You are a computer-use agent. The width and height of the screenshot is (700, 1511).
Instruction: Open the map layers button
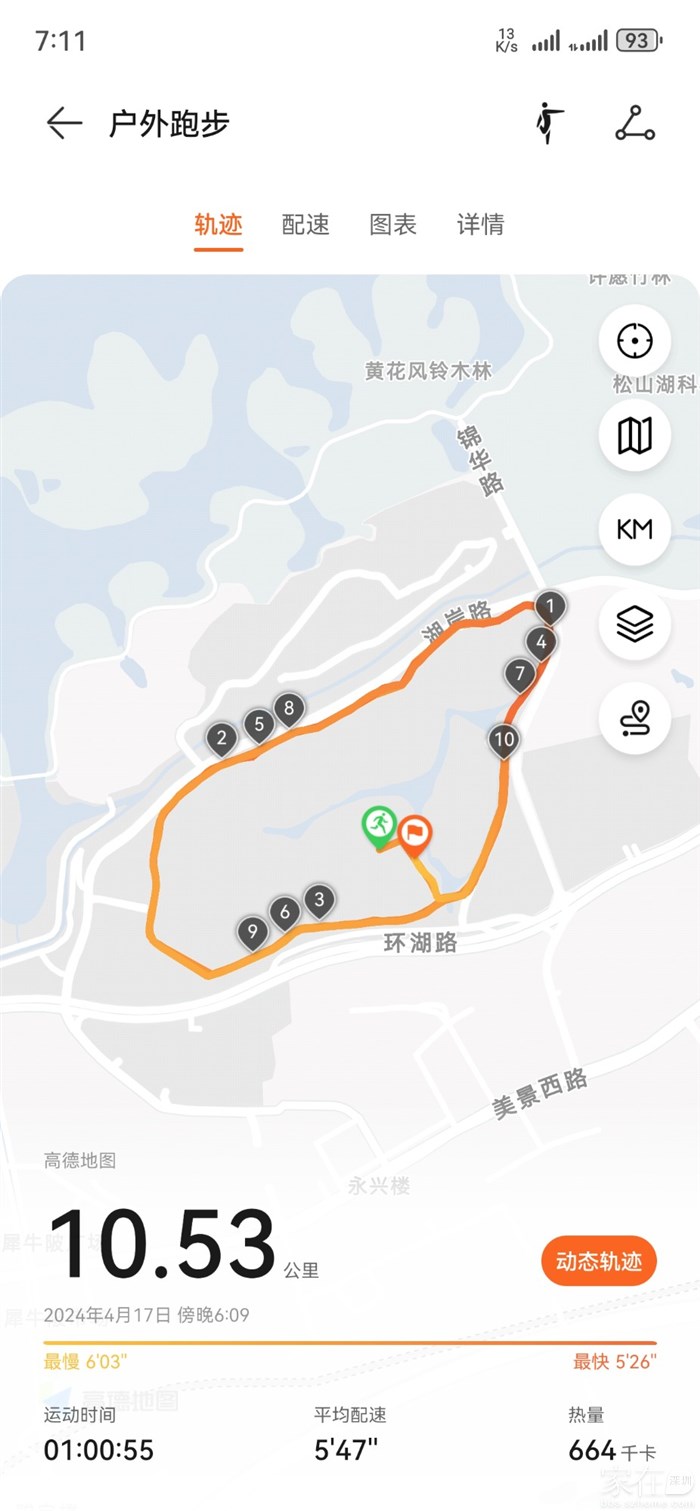click(634, 624)
